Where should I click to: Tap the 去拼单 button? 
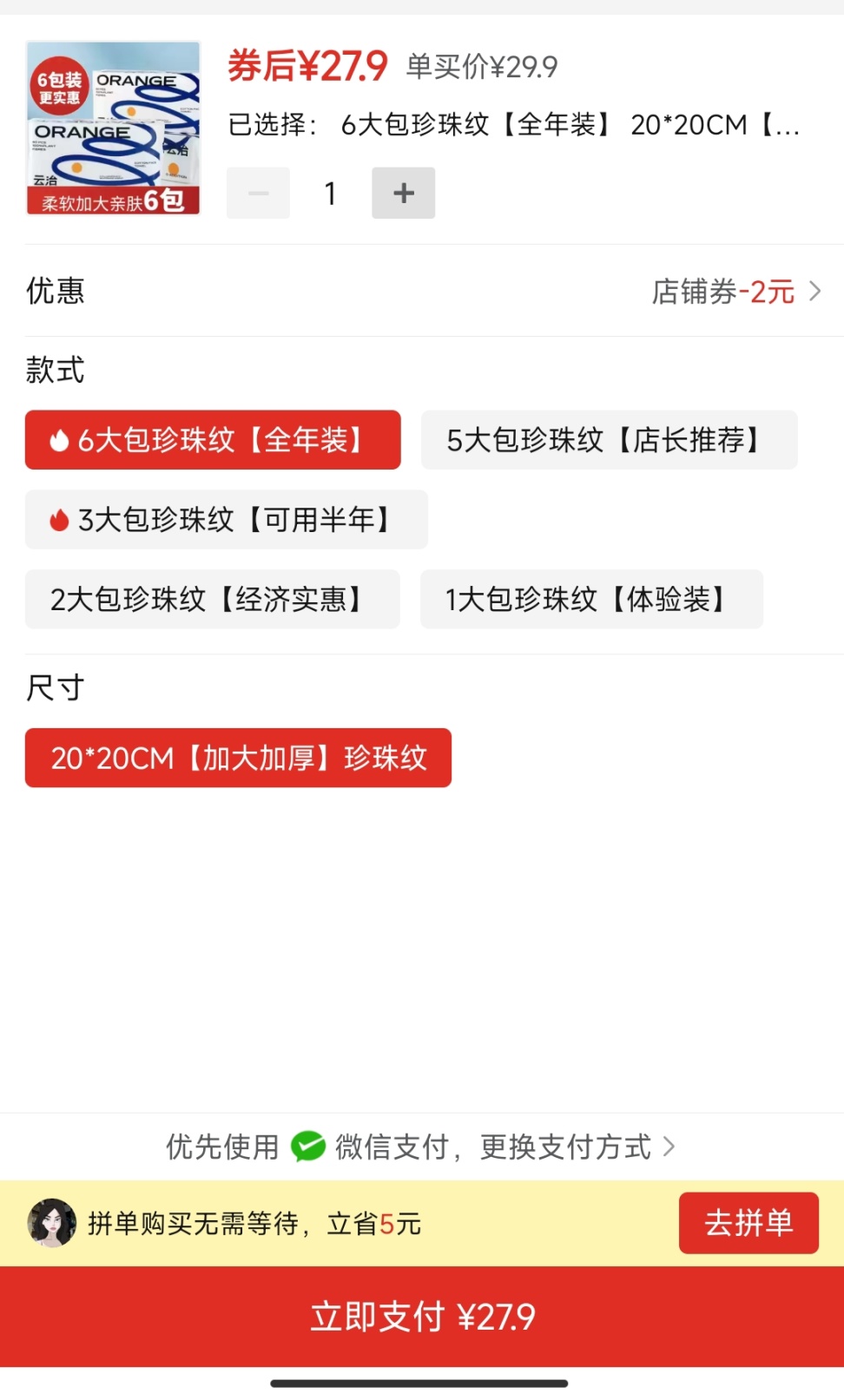(x=748, y=1223)
